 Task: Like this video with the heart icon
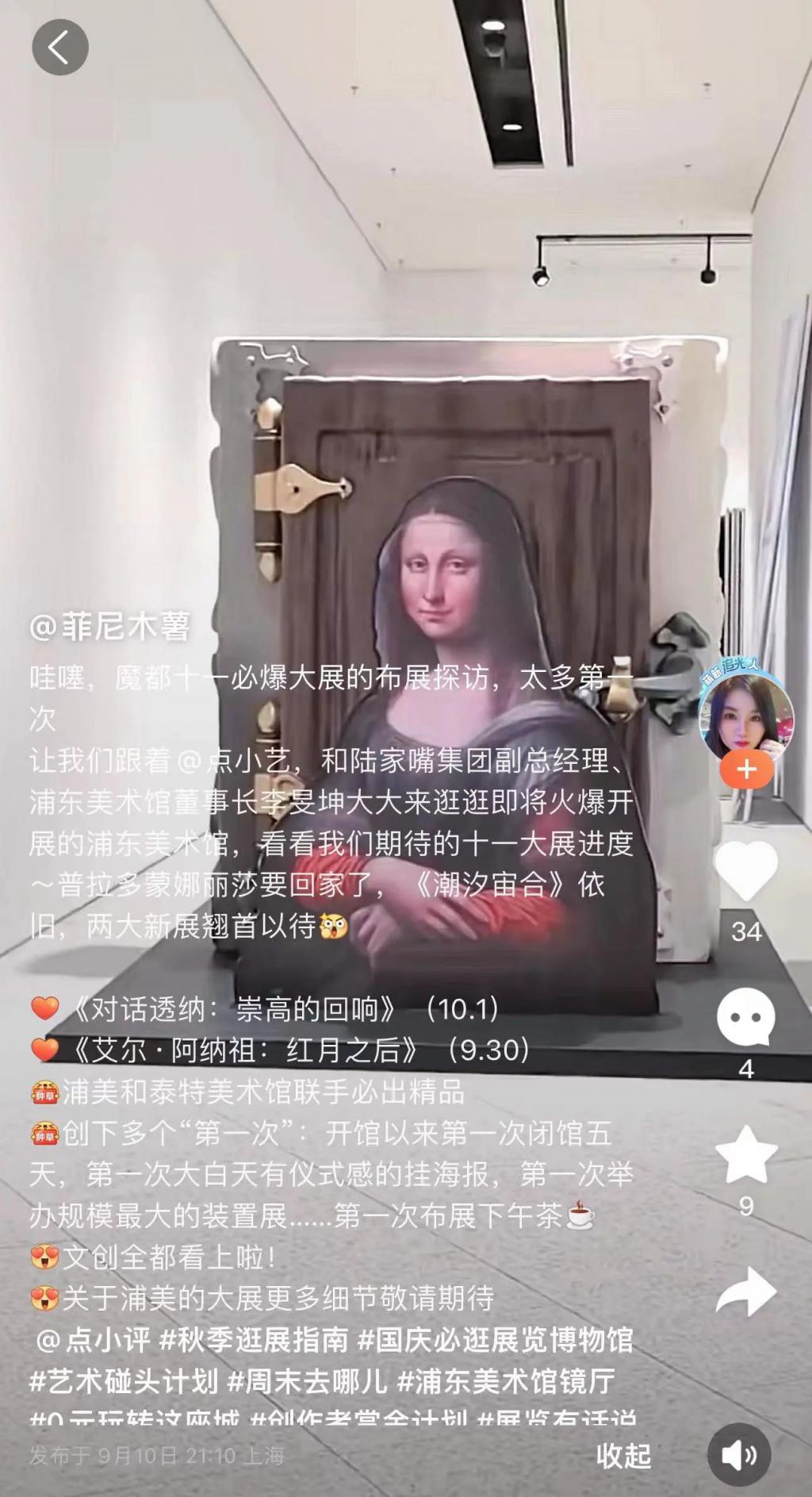click(x=745, y=872)
